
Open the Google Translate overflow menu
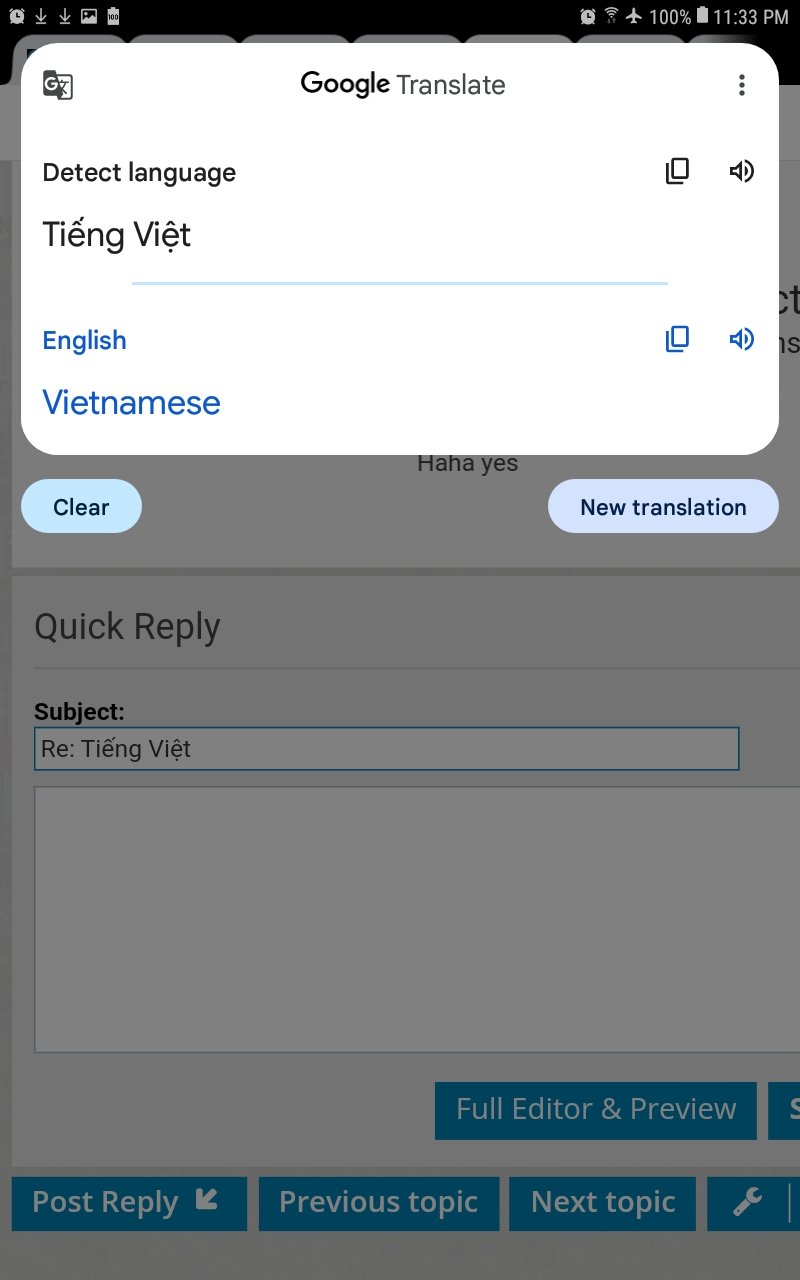tap(741, 85)
